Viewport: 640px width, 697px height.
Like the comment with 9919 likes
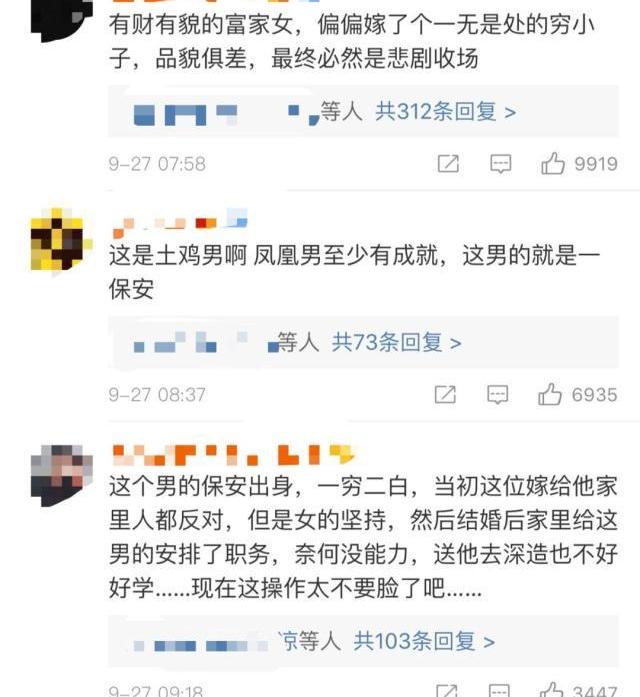553,164
